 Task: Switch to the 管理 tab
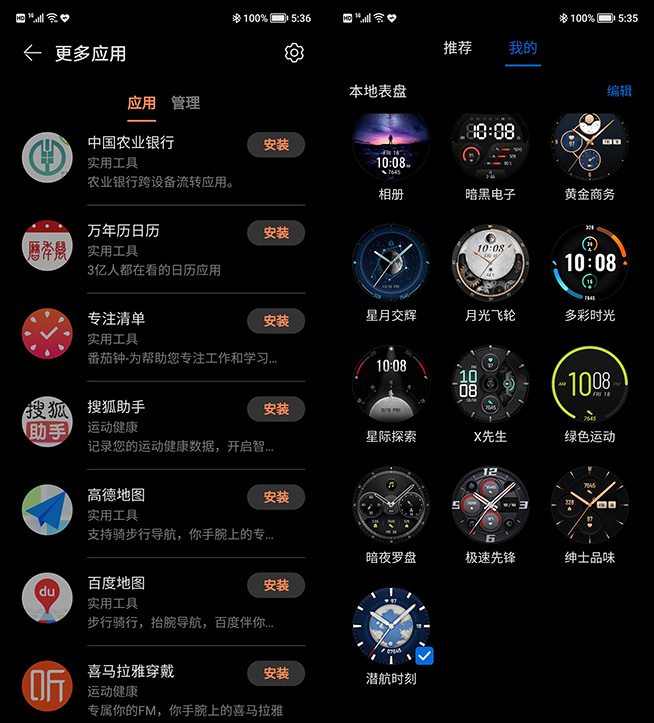point(185,103)
